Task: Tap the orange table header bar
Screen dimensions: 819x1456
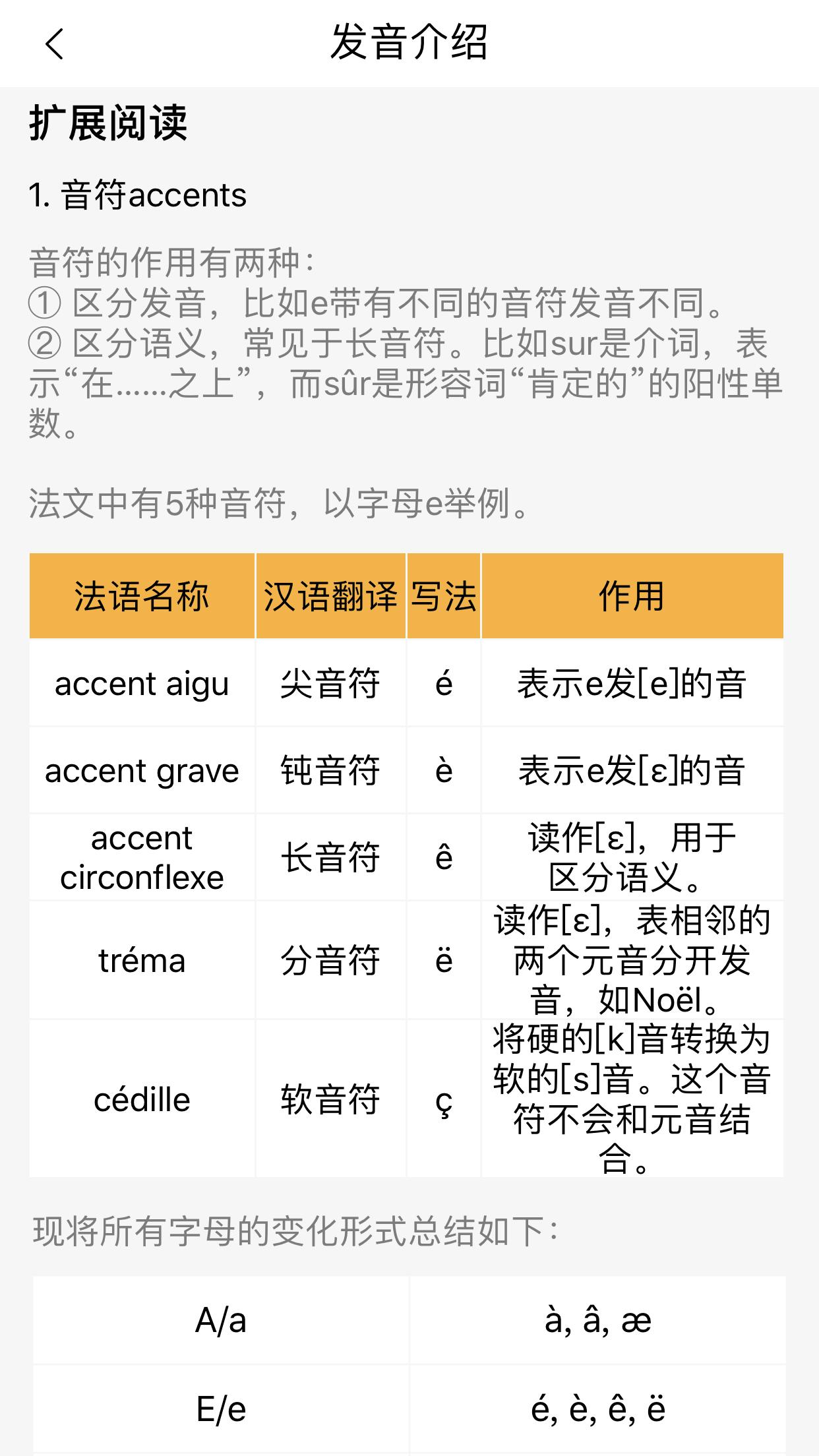Action: coord(409,595)
